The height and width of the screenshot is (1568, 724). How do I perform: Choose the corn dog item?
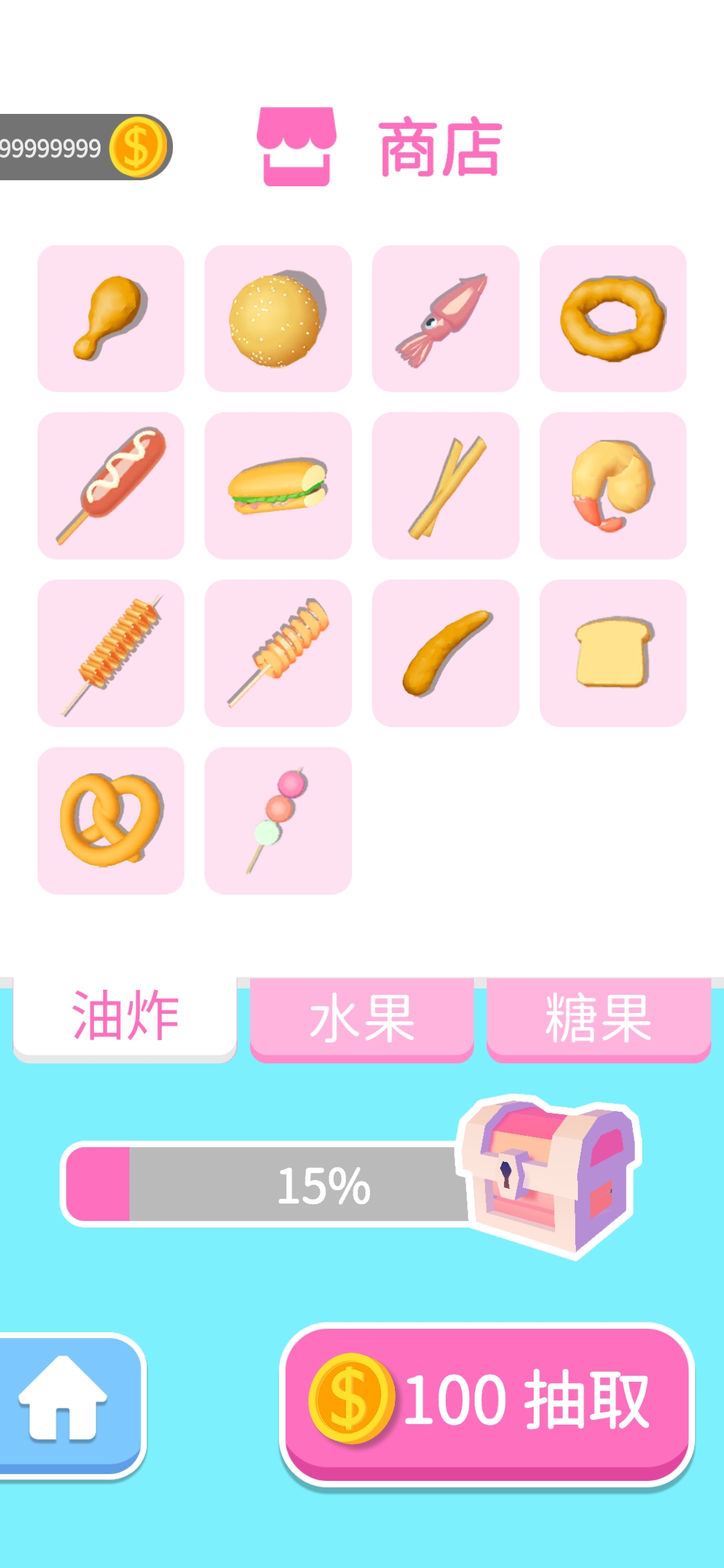point(111,486)
